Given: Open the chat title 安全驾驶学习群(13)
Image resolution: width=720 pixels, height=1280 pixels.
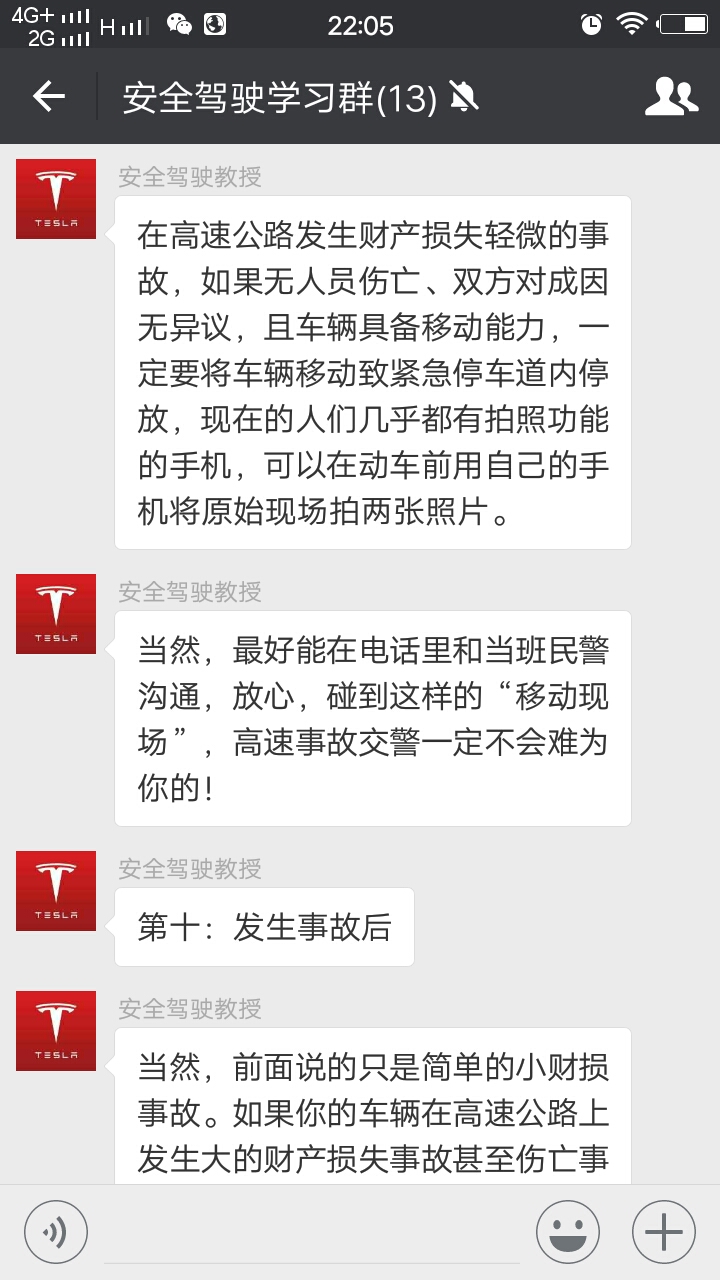Looking at the screenshot, I should coord(275,95).
